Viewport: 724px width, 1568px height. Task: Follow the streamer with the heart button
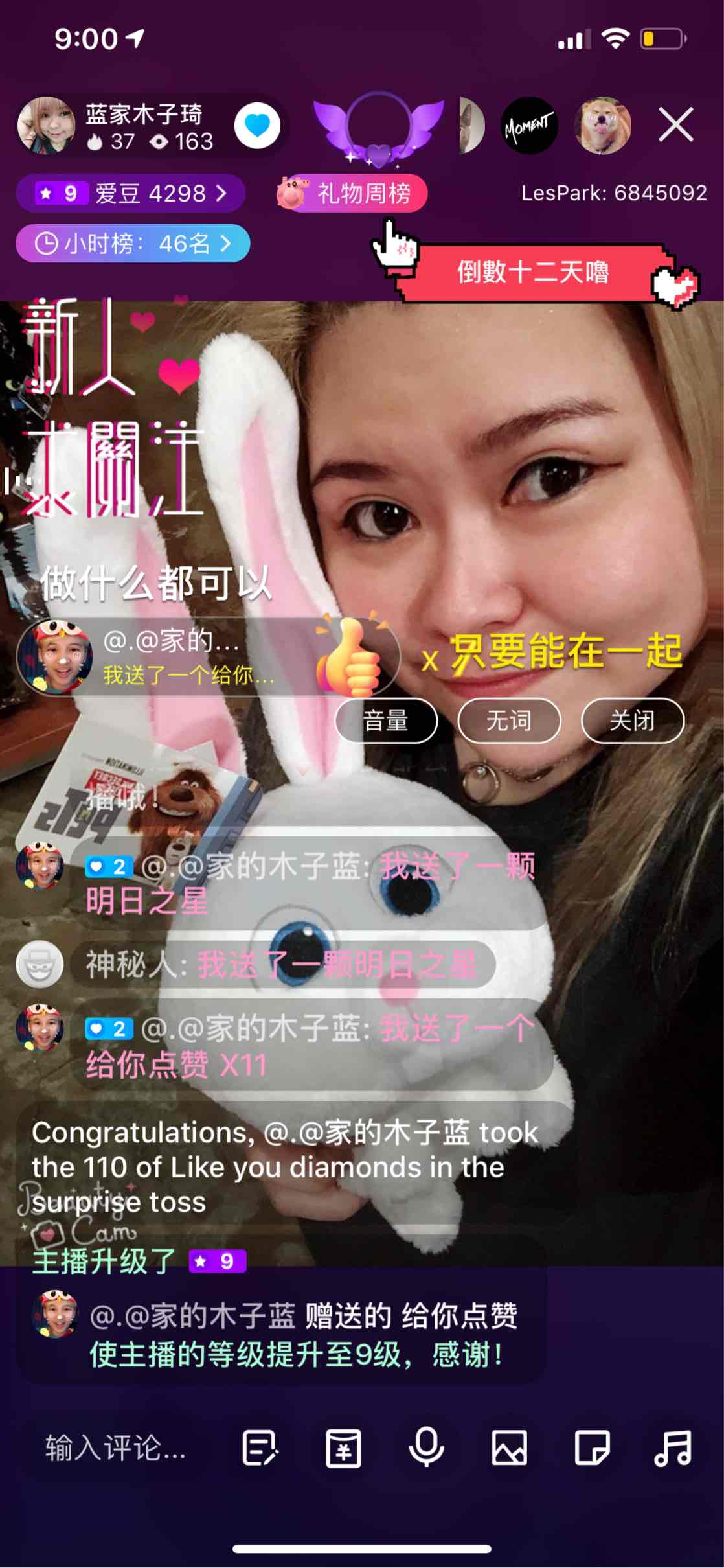click(257, 126)
